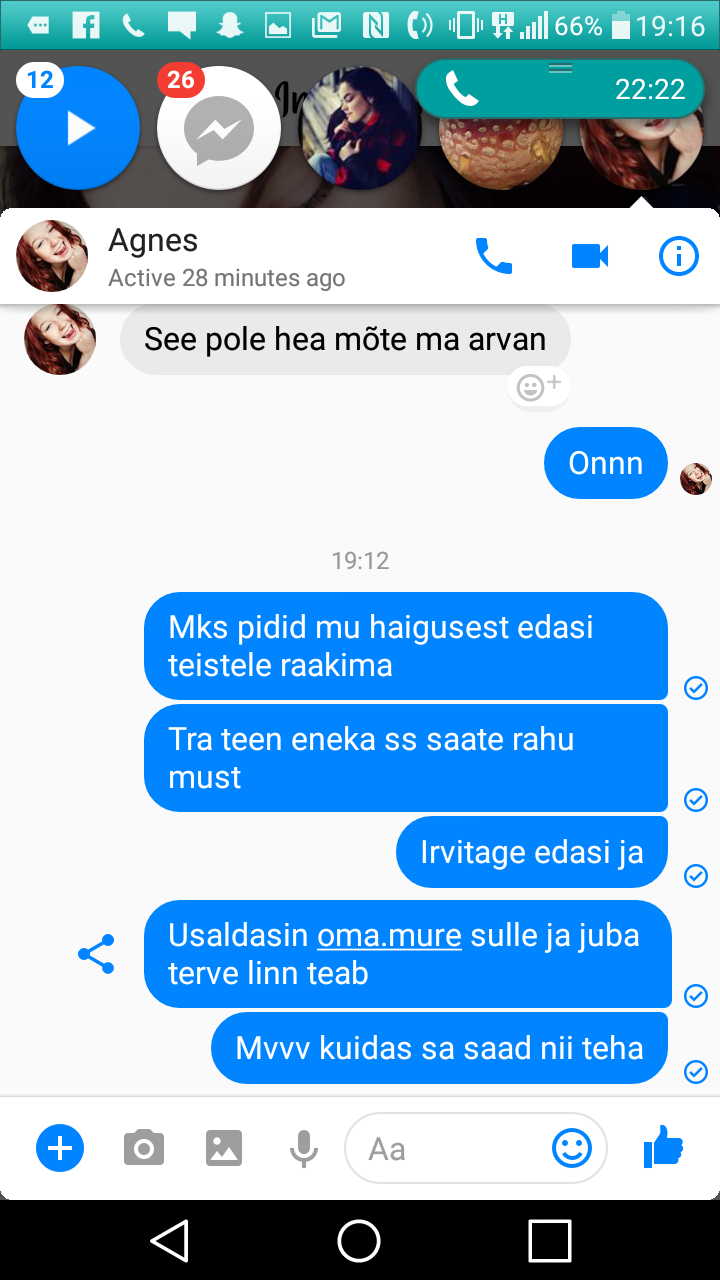The height and width of the screenshot is (1280, 720).
Task: Open the camera to take photo
Action: [x=144, y=1148]
